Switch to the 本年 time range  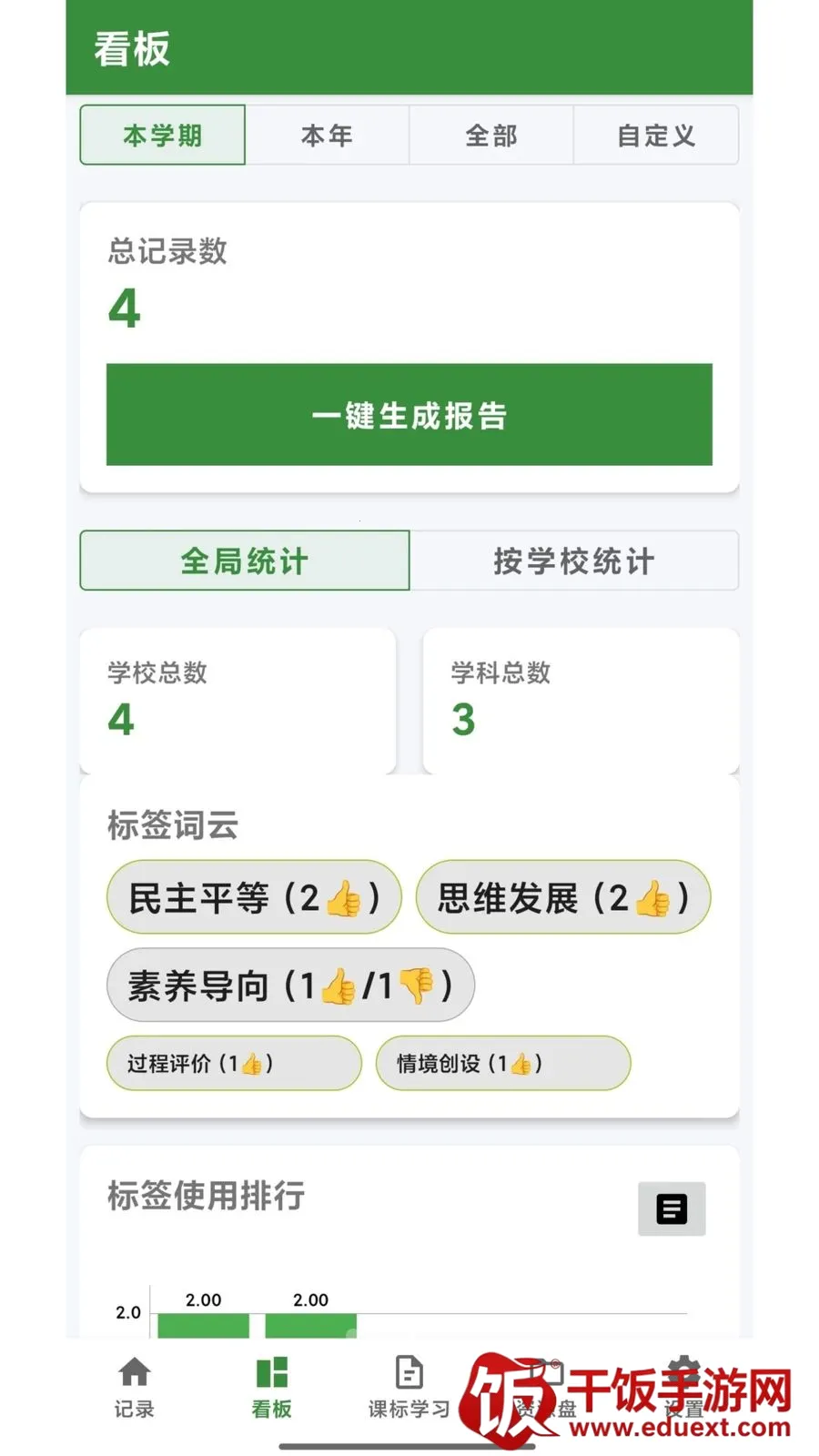pos(328,135)
